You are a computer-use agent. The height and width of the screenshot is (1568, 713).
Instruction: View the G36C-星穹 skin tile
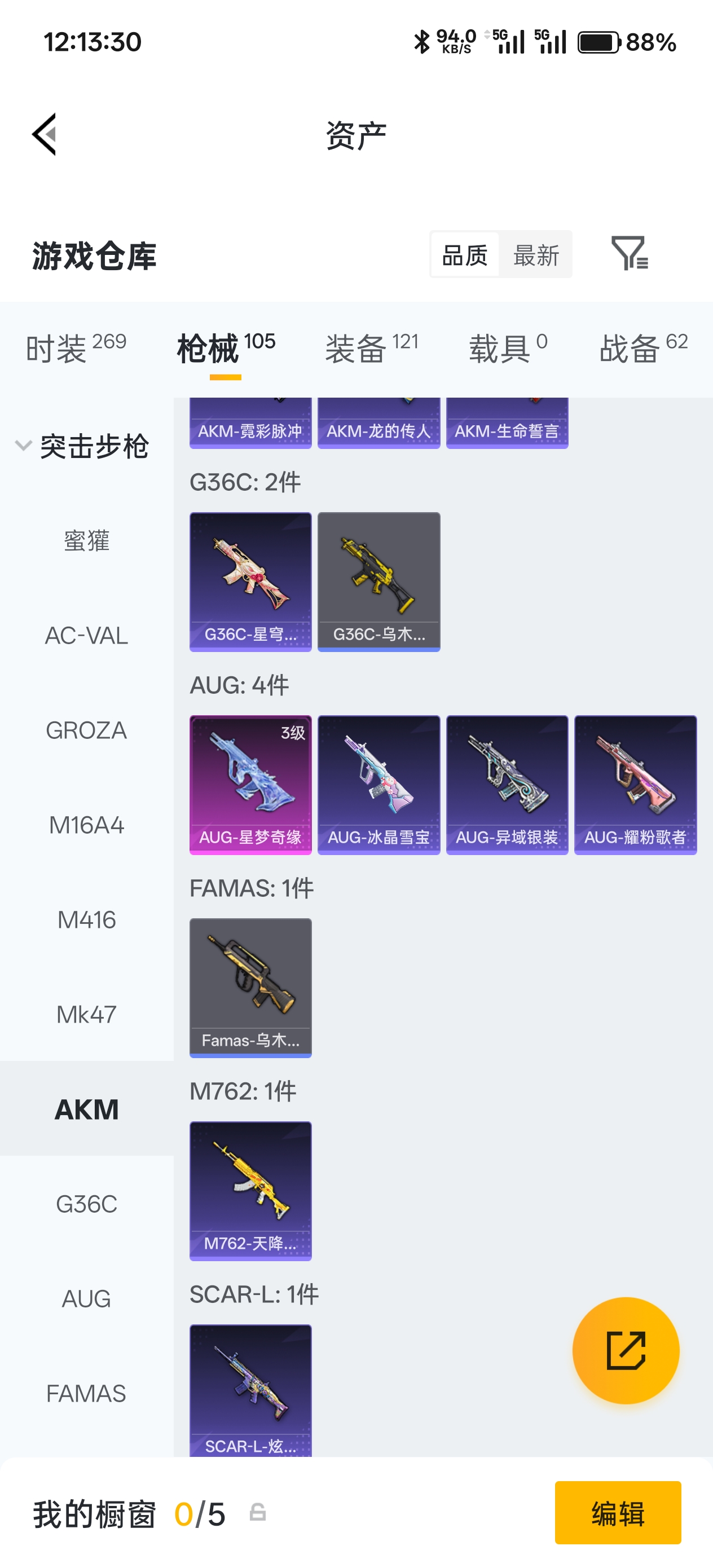250,581
